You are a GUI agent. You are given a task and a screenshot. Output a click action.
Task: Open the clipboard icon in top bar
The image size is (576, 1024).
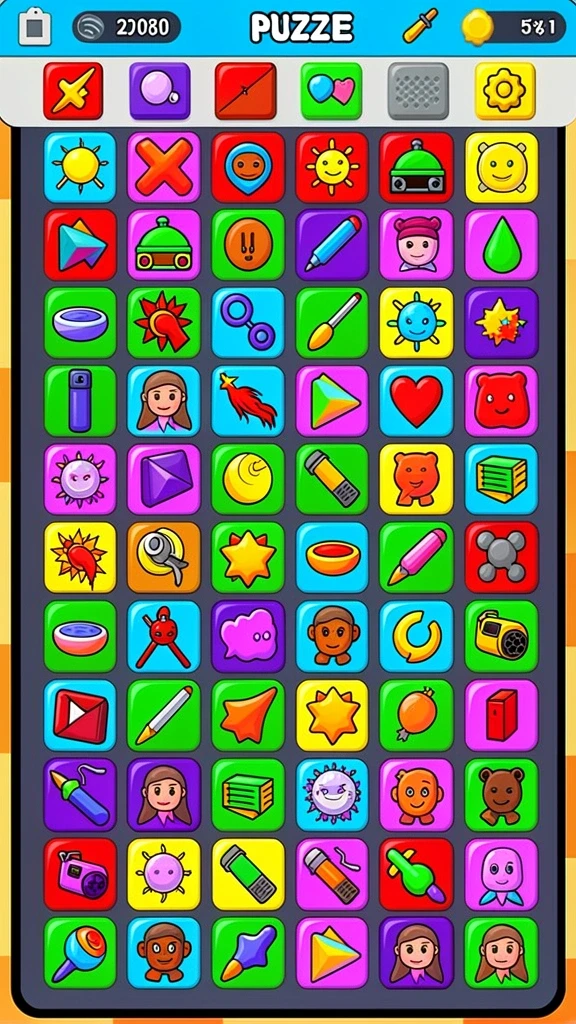[35, 28]
